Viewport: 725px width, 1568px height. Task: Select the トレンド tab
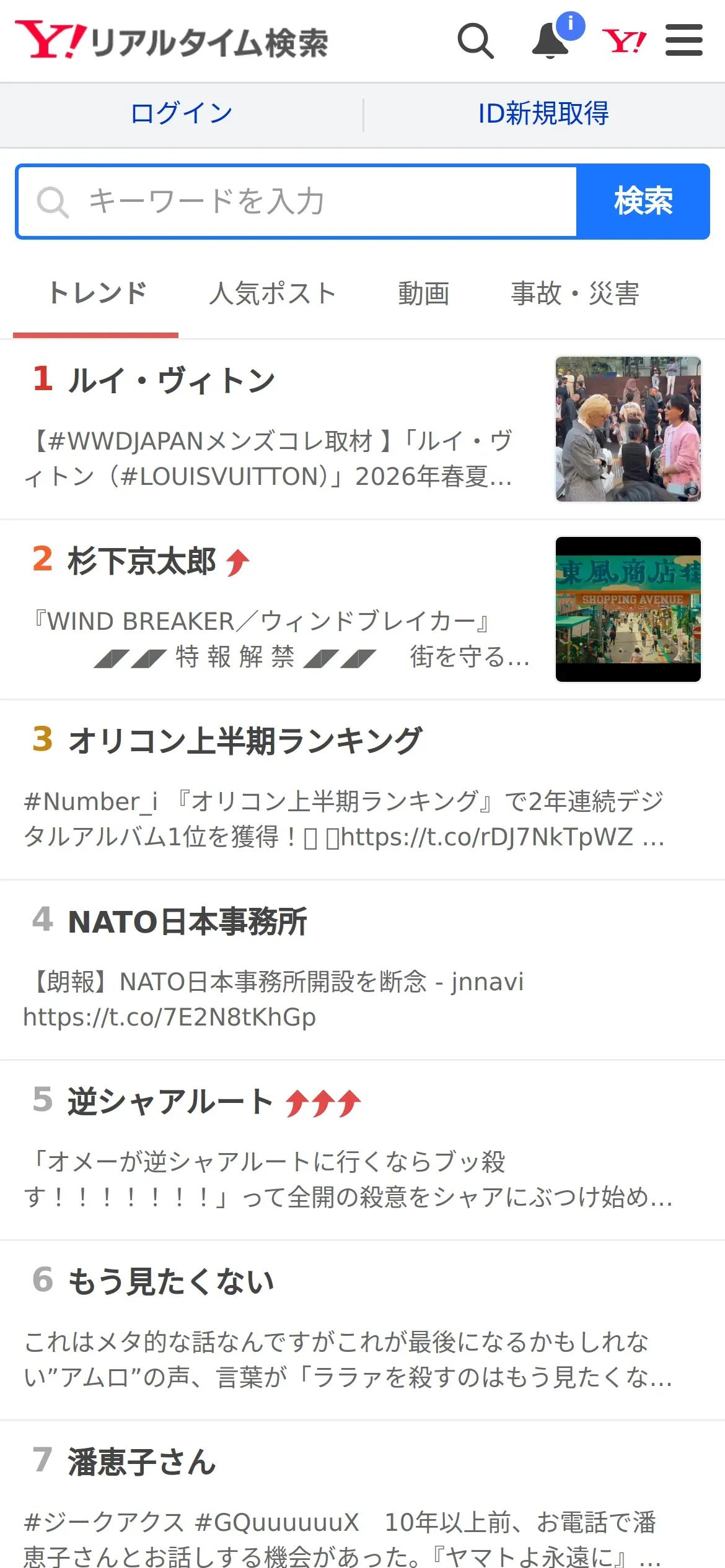pos(97,294)
